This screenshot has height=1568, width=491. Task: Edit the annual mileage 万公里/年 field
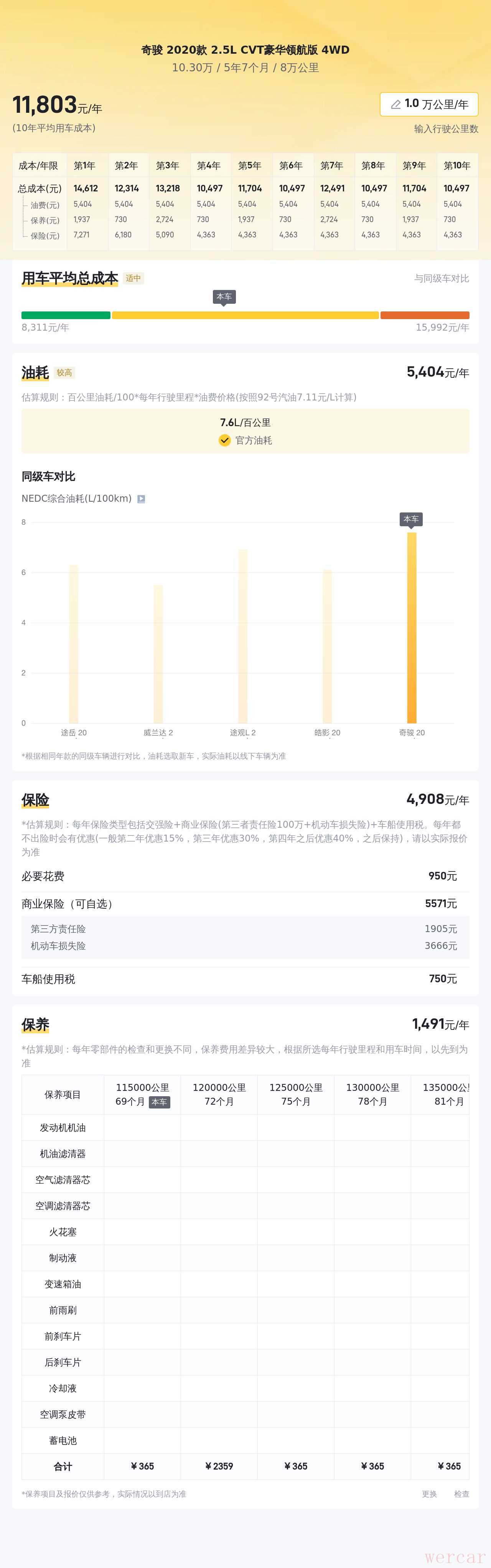tap(429, 104)
